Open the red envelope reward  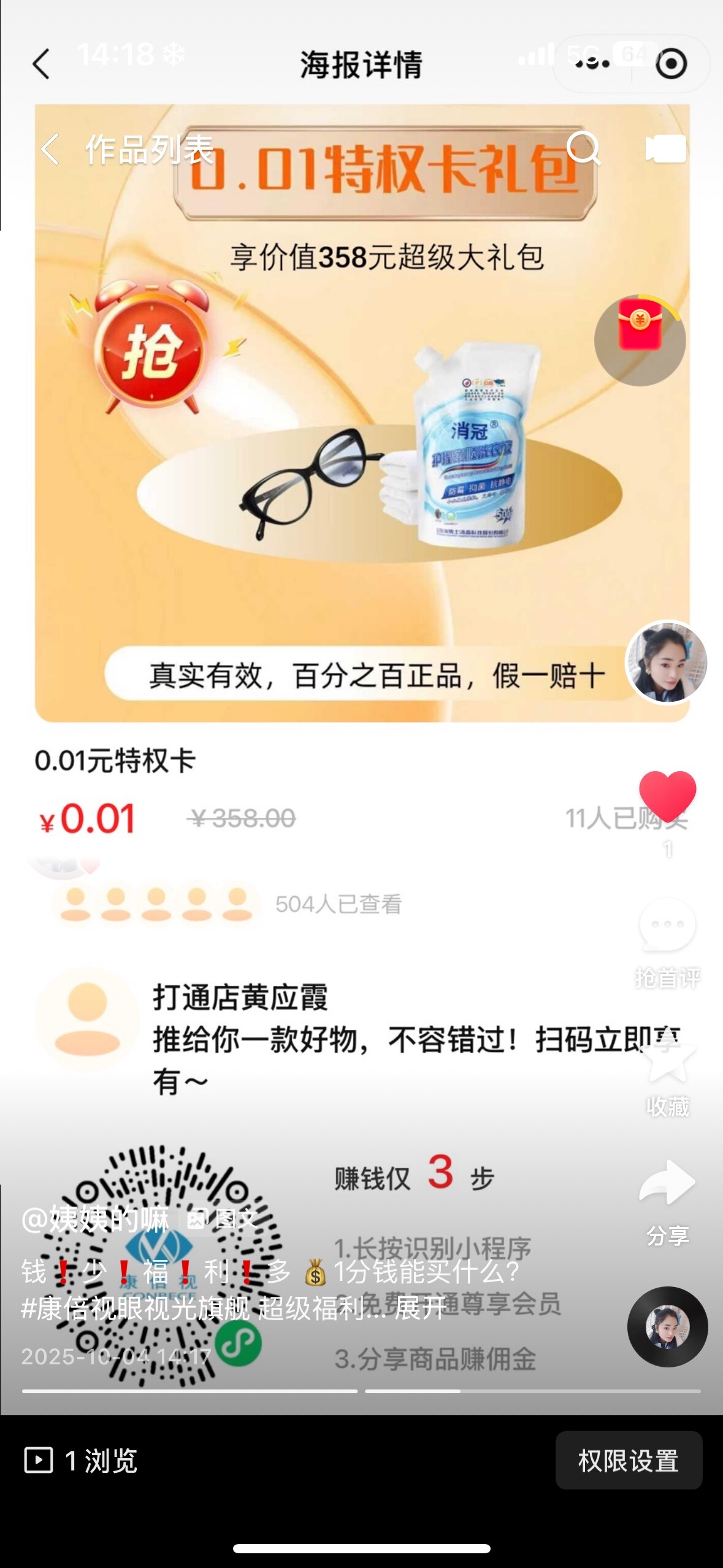[640, 338]
